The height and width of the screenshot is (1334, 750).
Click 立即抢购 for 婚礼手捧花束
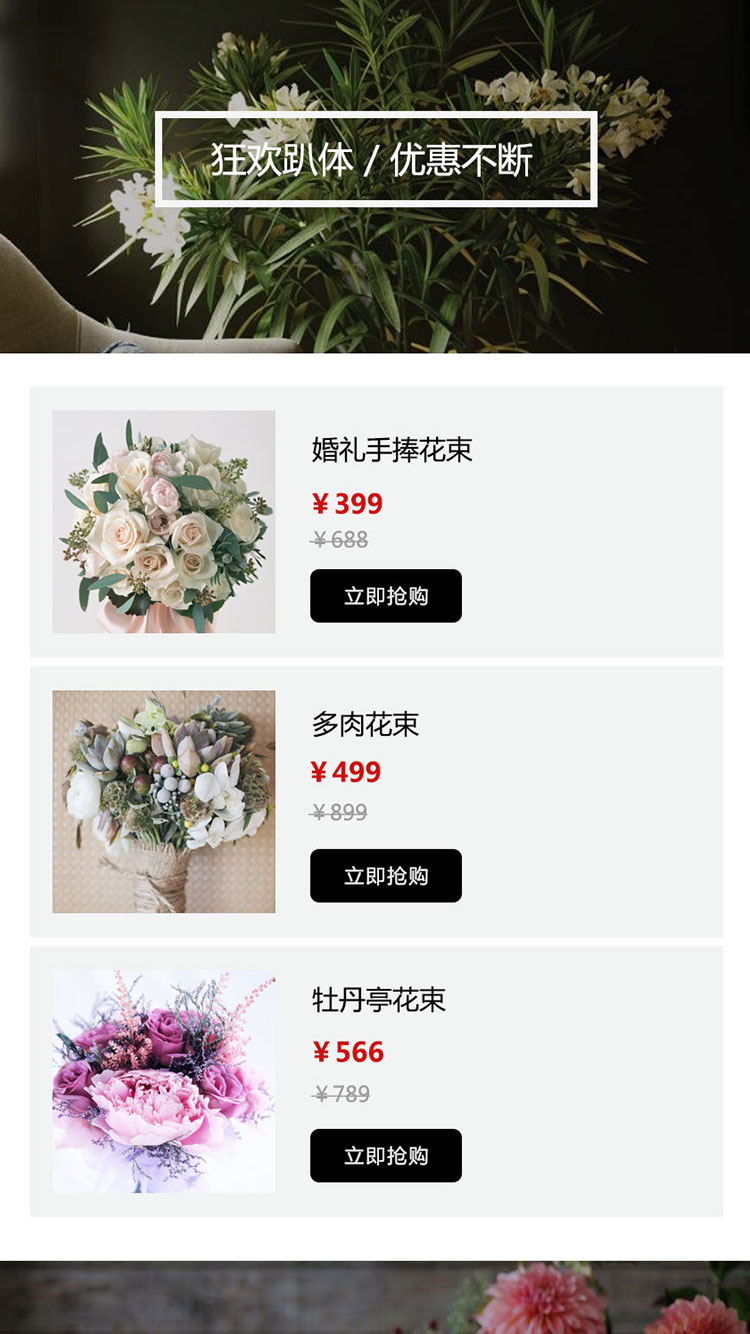[x=386, y=595]
